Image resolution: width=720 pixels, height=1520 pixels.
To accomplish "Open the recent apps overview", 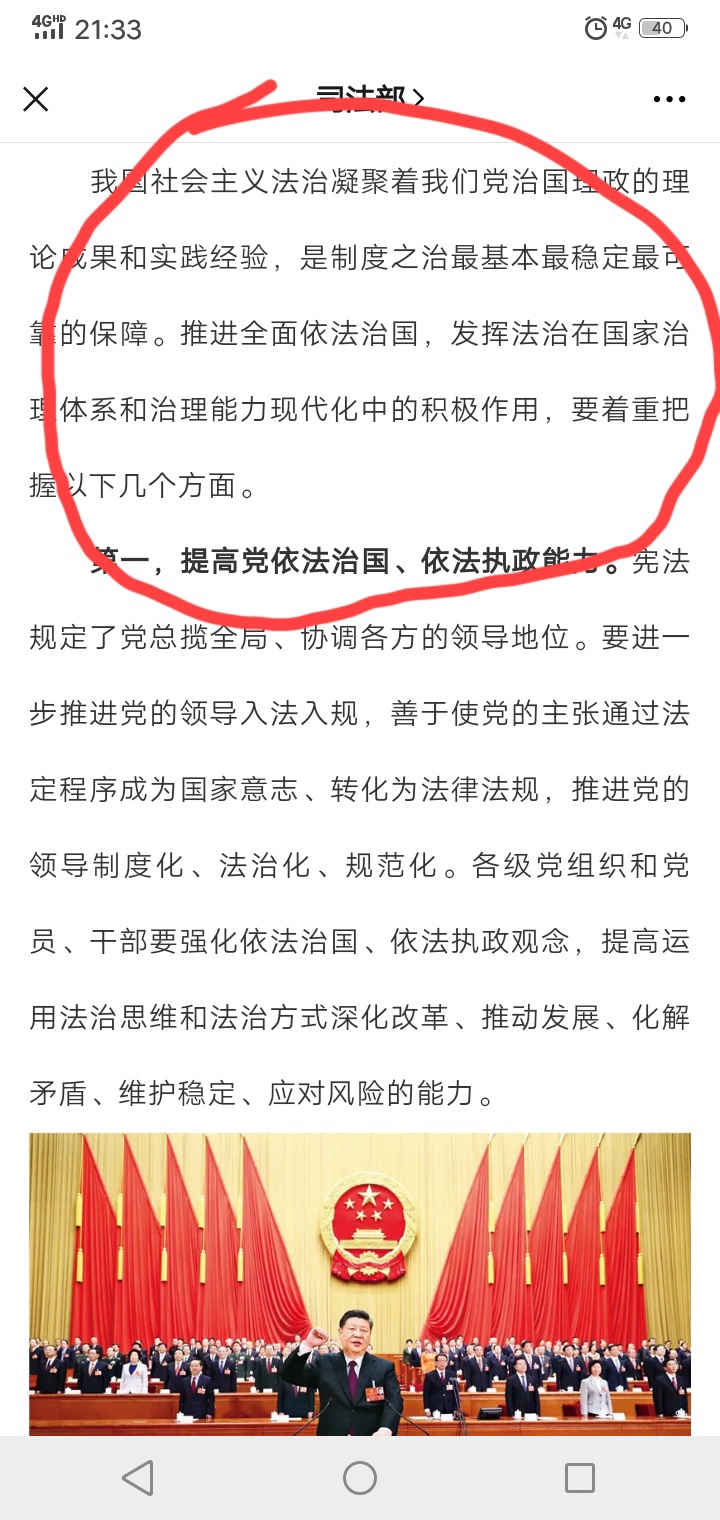I will coord(580,1478).
